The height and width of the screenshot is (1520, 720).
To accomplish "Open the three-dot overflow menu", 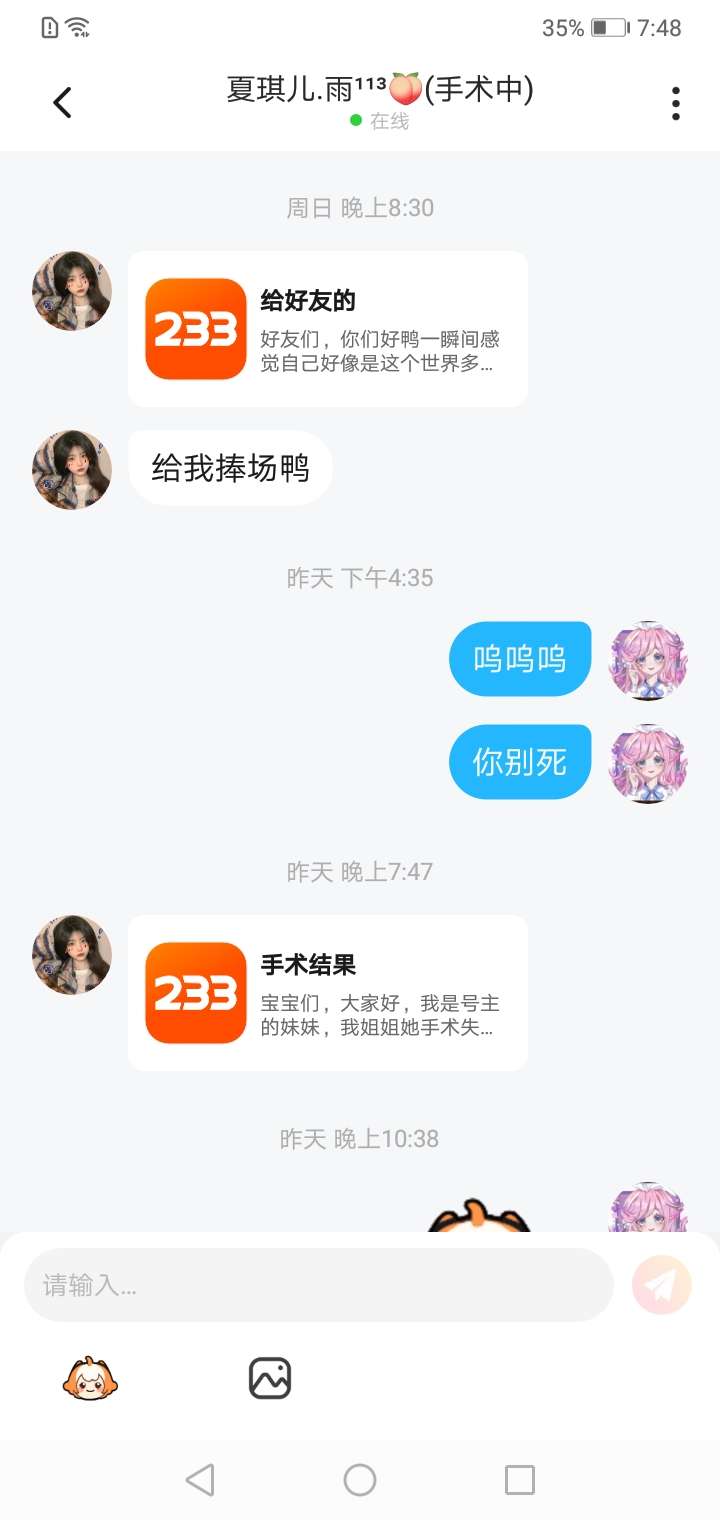I will click(x=676, y=103).
